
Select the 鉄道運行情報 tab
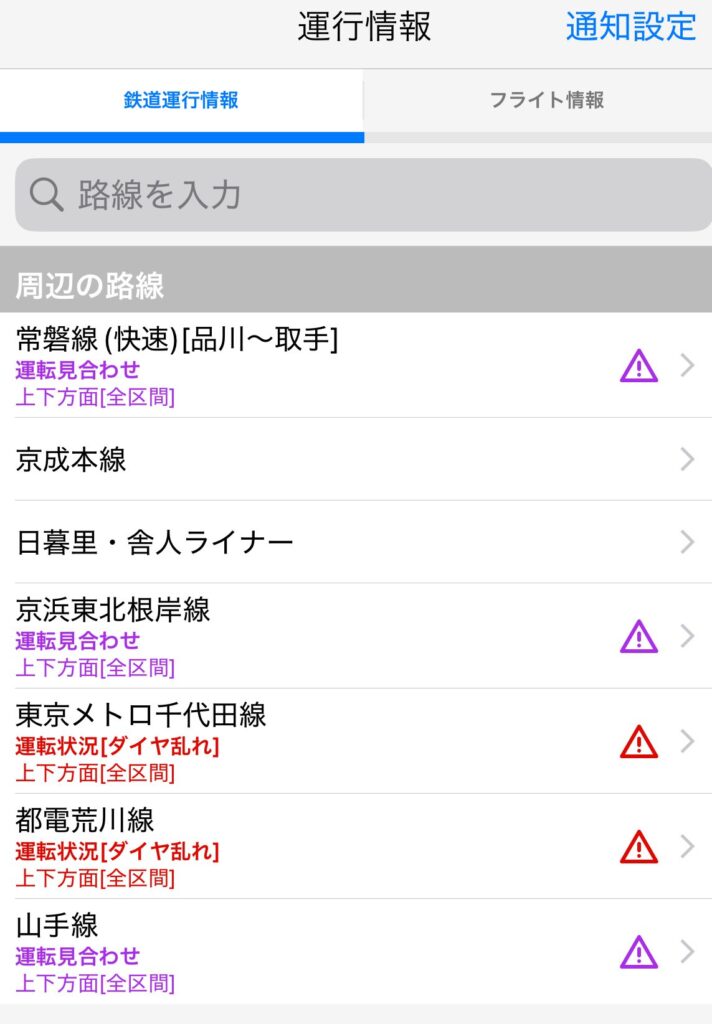pyautogui.click(x=181, y=100)
